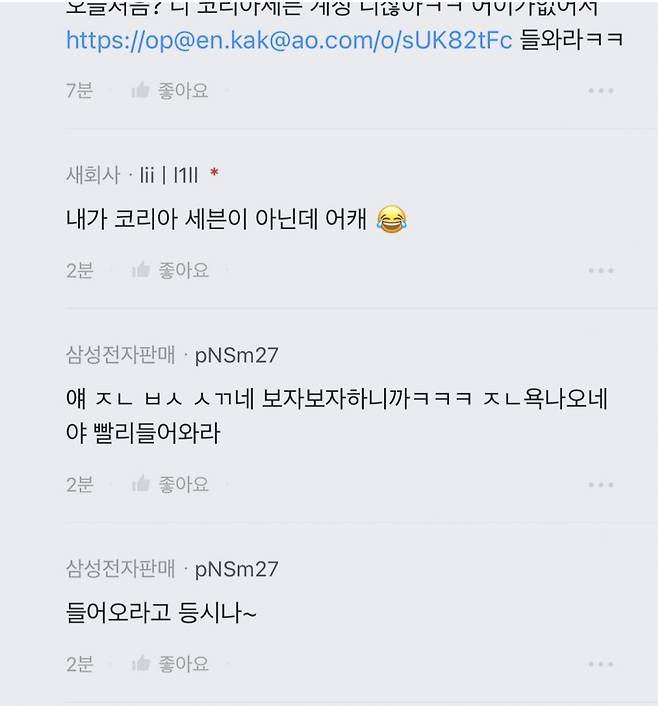Open more options on the 7분 comment
The width and height of the screenshot is (658, 706).
coord(600,91)
